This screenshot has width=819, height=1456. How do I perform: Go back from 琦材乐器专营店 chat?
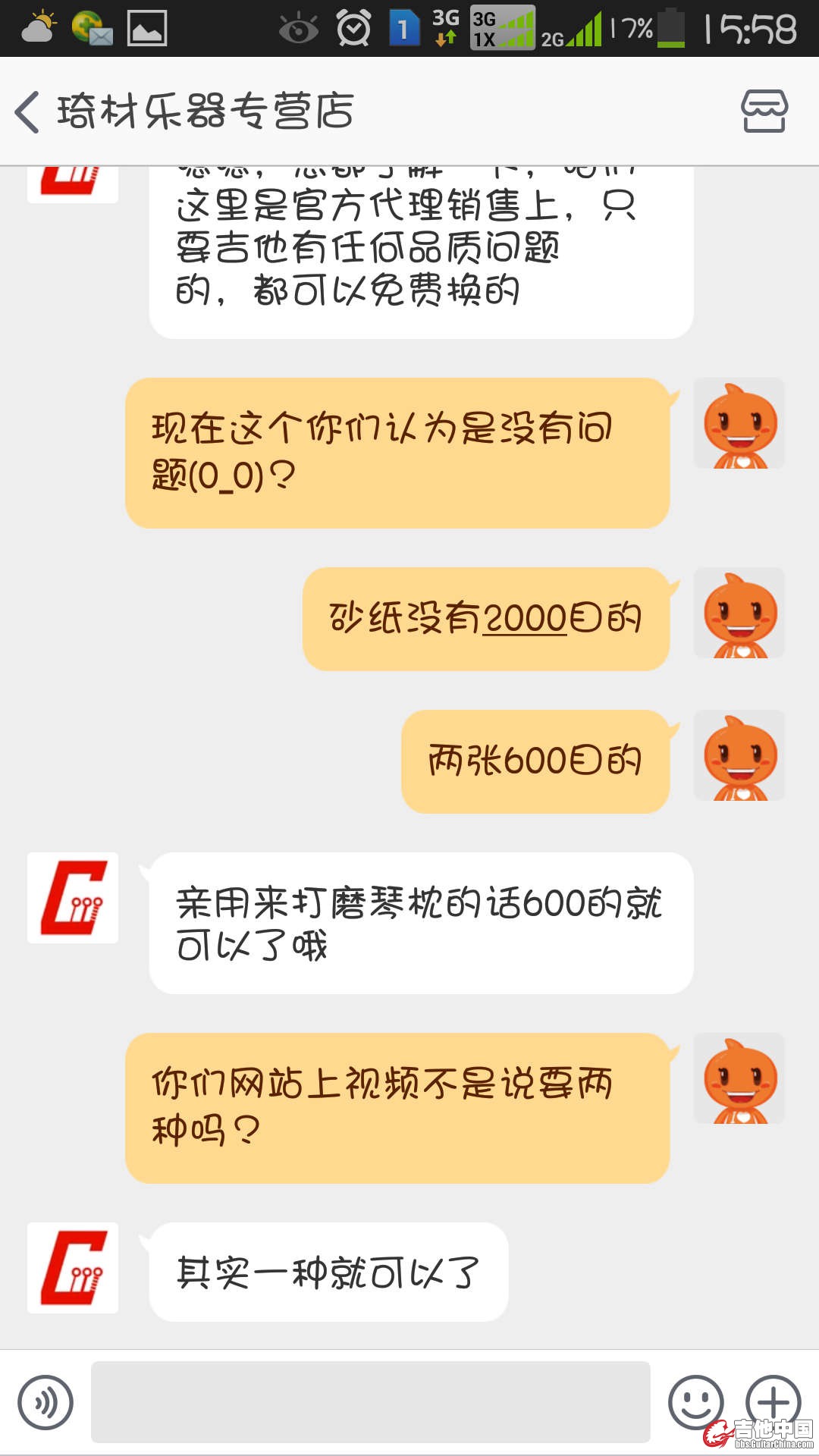27,111
